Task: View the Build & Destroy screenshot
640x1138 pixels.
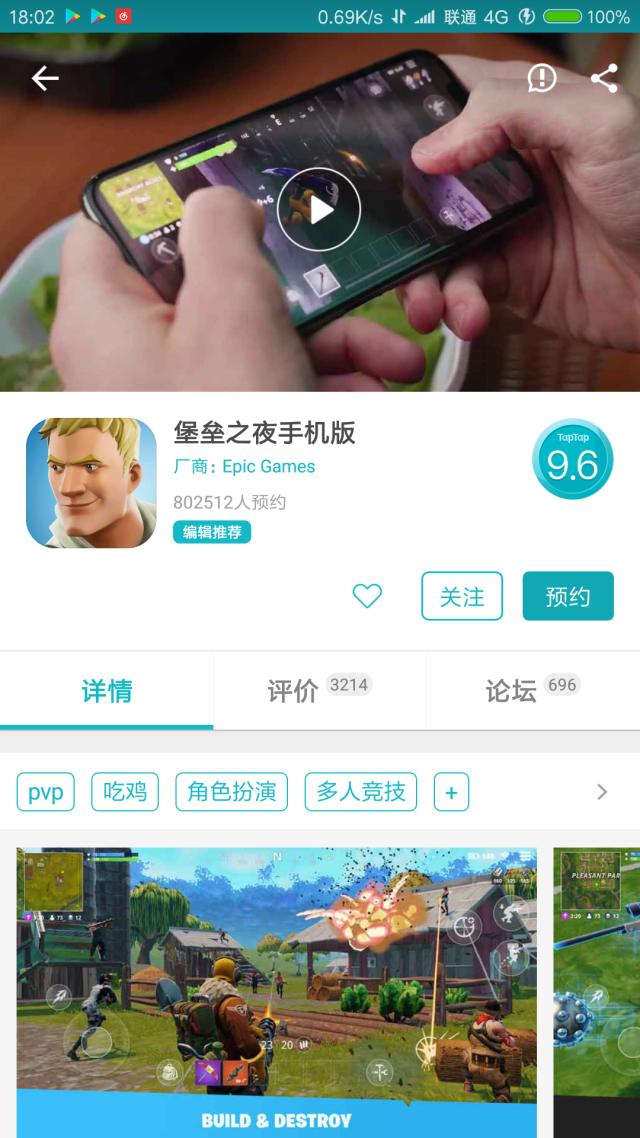Action: (276, 990)
